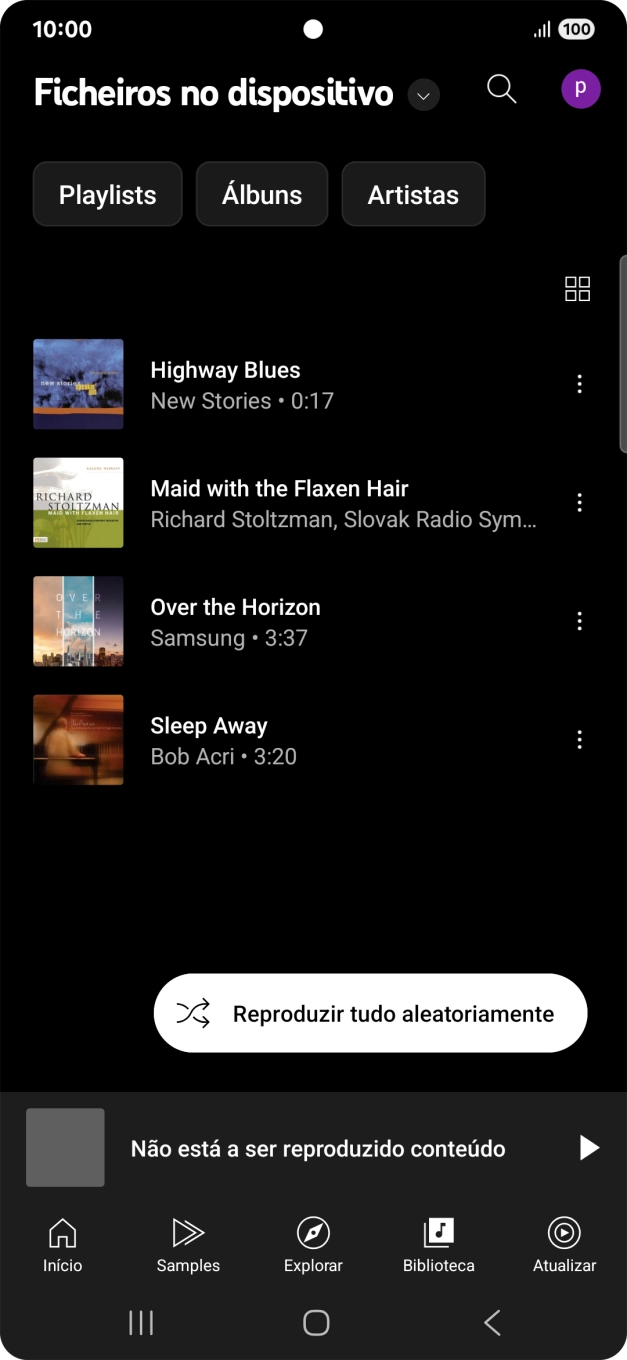Open options for Over the Horizon
The width and height of the screenshot is (627, 1360).
579,621
